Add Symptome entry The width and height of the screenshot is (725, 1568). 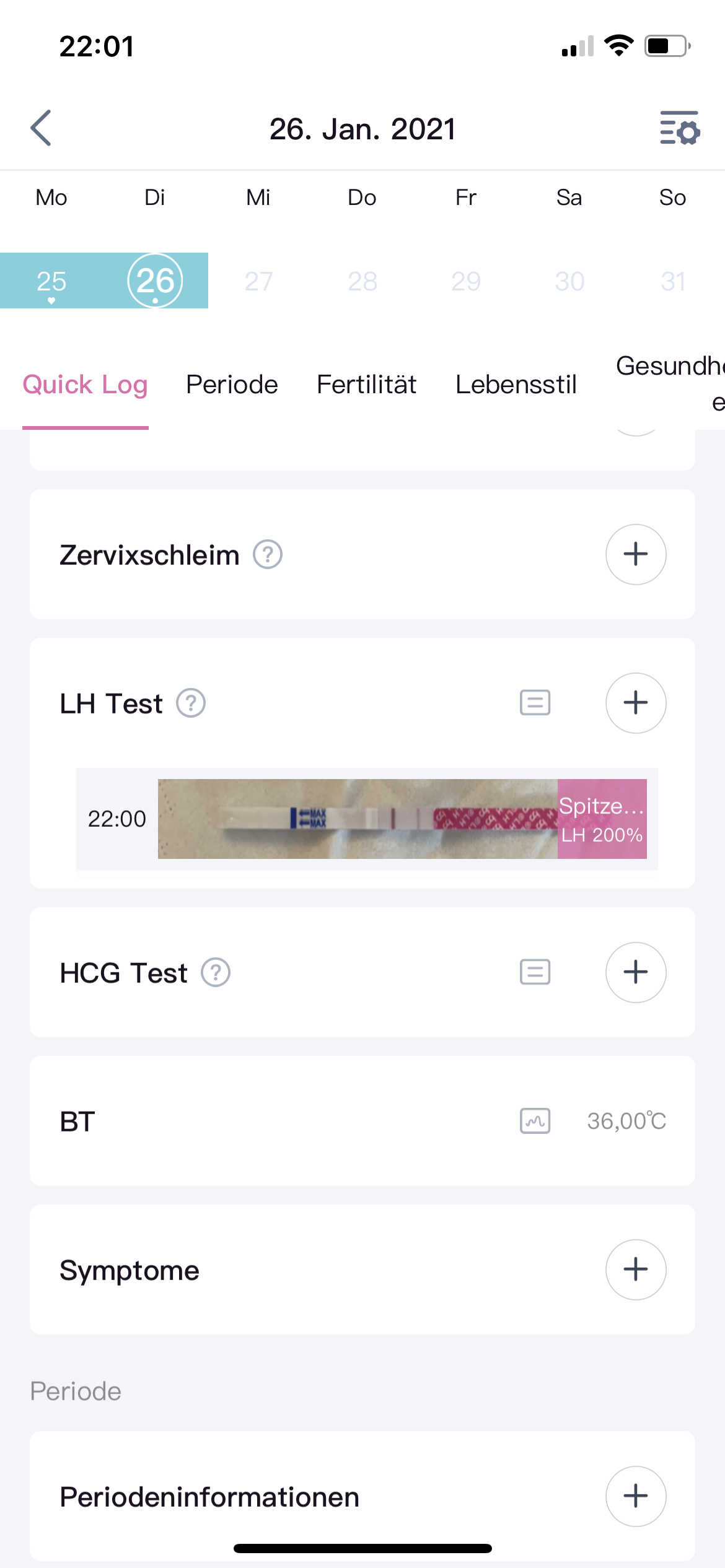[x=636, y=1270]
